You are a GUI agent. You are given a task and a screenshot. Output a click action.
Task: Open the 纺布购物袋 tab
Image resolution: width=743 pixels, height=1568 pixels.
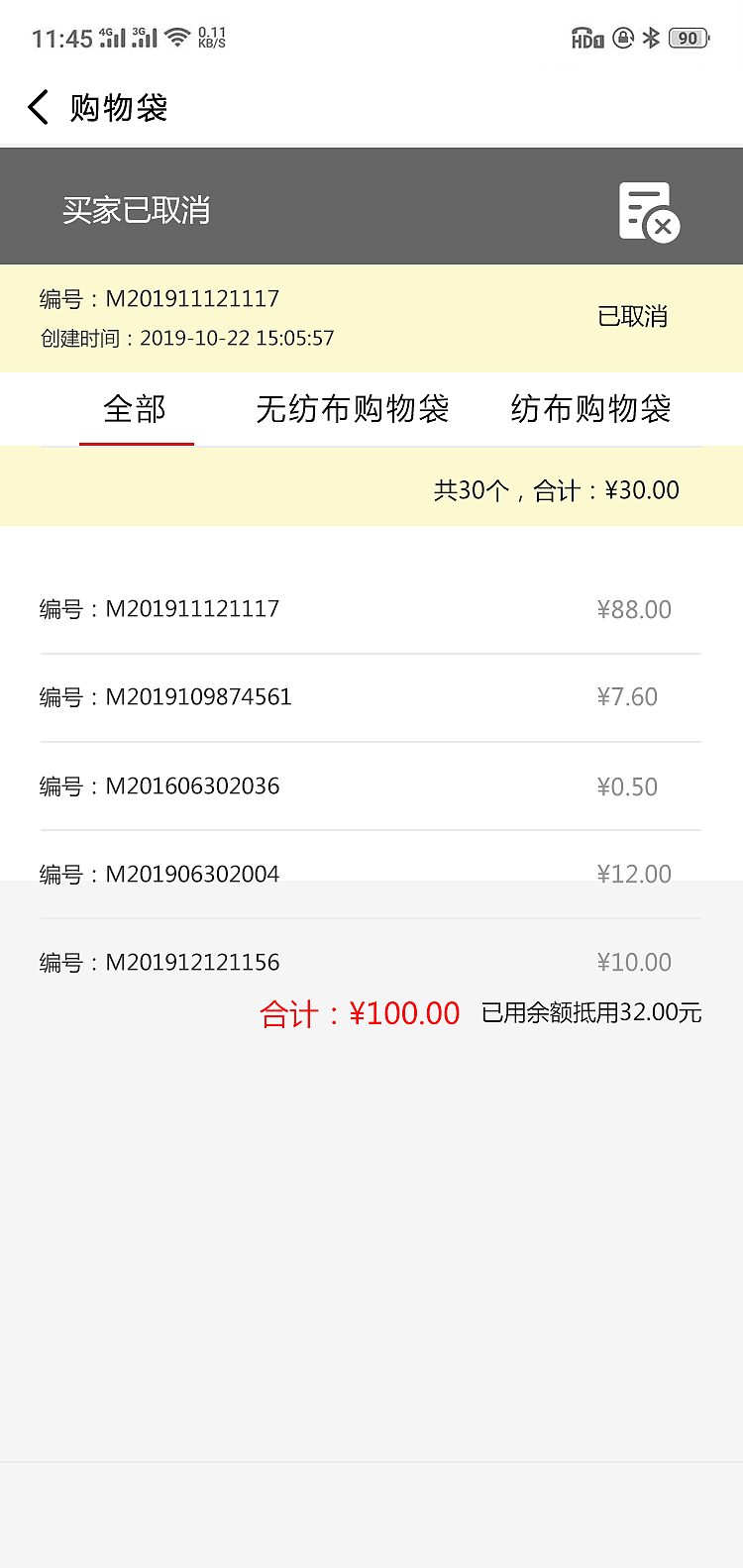click(x=590, y=409)
